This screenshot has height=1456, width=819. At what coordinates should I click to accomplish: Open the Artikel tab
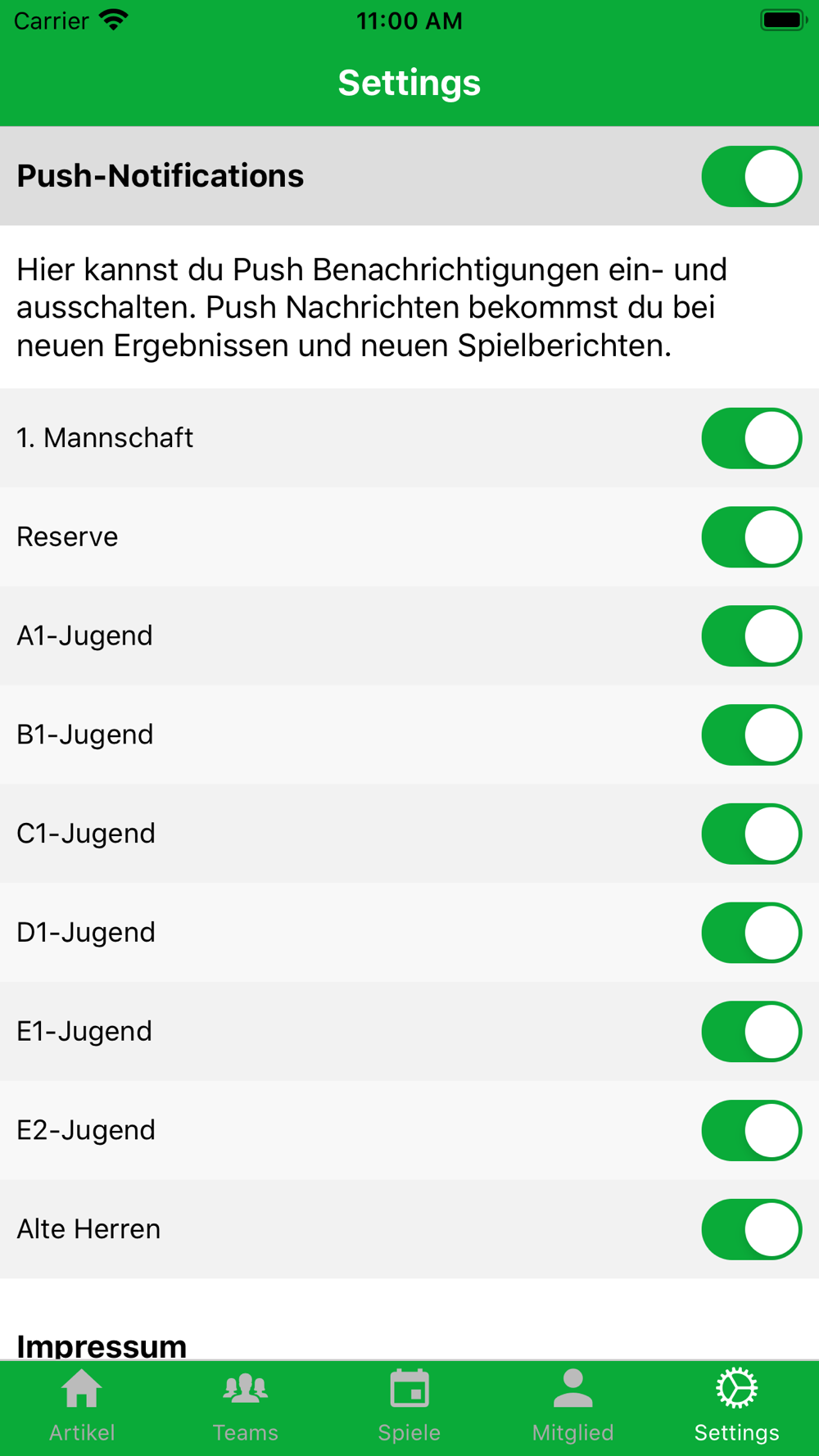tap(82, 1407)
